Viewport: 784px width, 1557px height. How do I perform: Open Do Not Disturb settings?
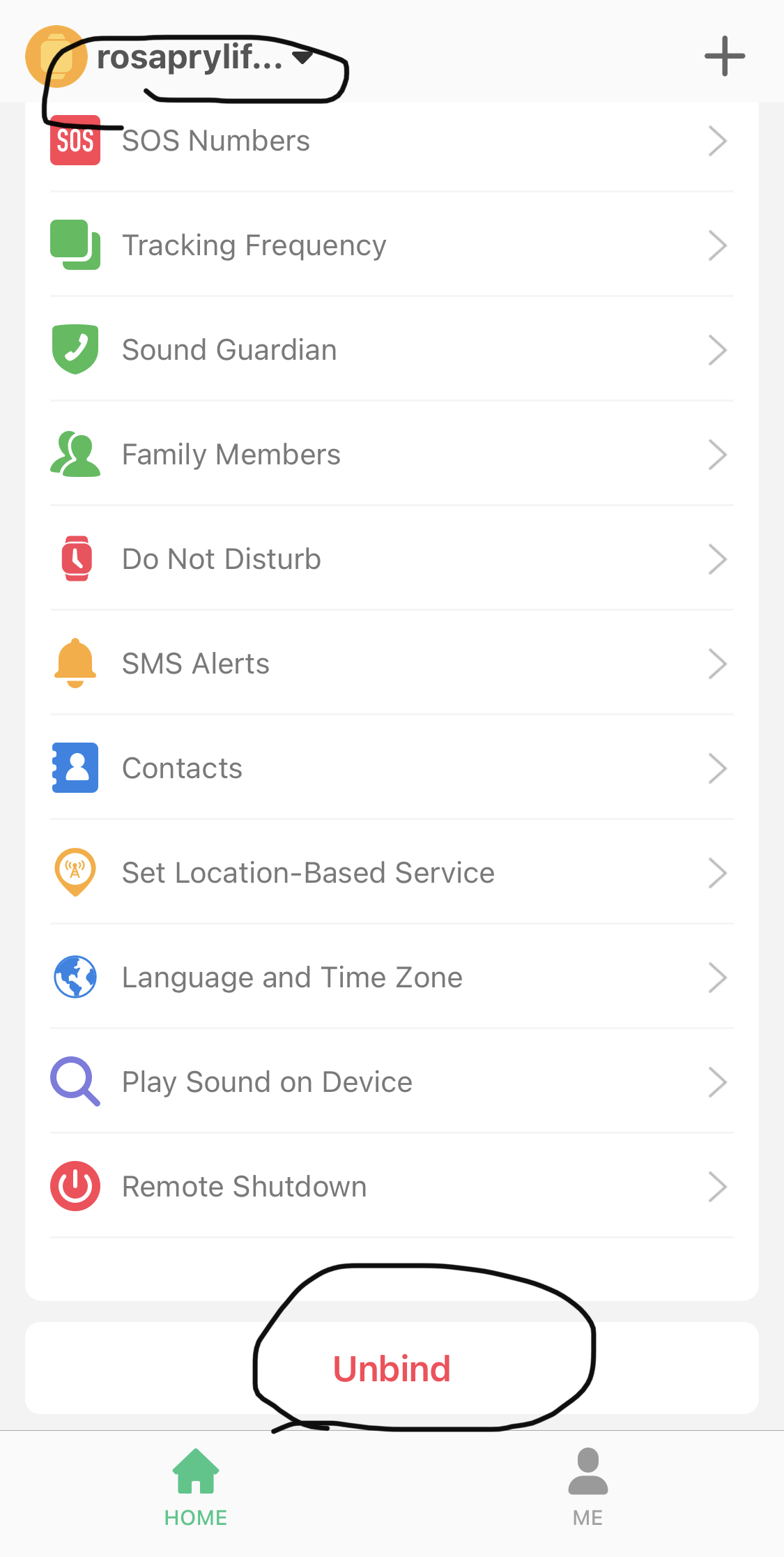point(390,559)
